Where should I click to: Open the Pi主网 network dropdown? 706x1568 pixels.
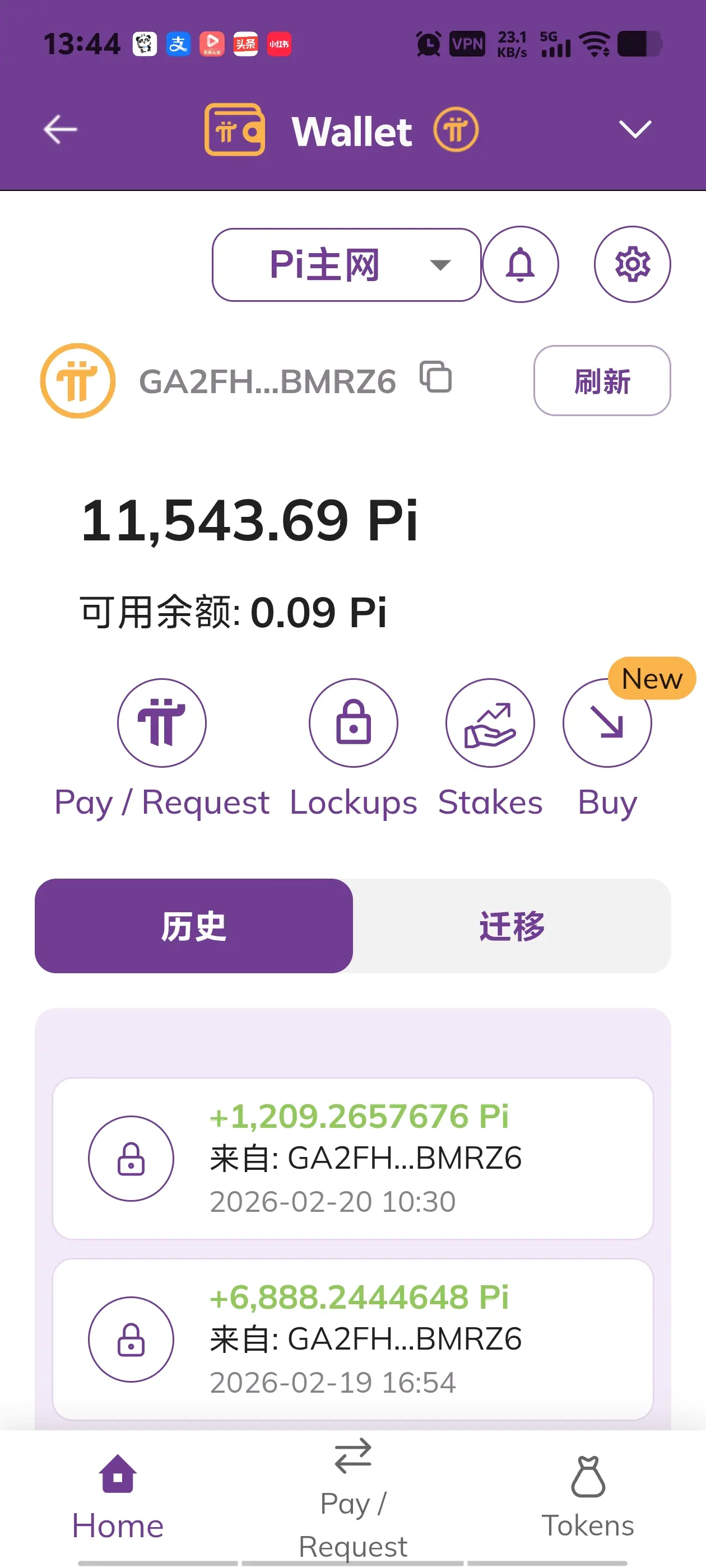coord(346,265)
